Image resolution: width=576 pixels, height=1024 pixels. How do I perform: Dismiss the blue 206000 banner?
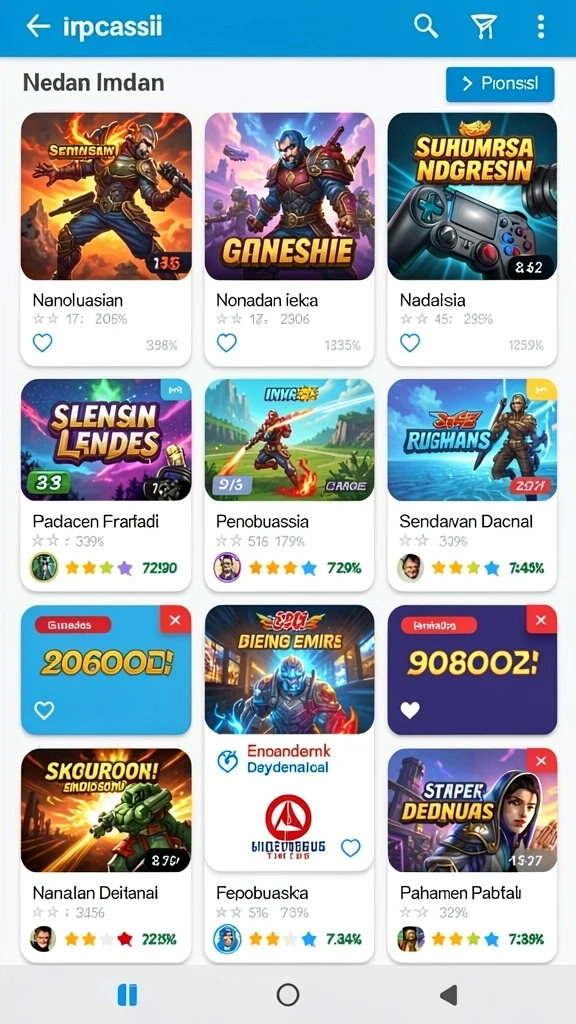[175, 620]
